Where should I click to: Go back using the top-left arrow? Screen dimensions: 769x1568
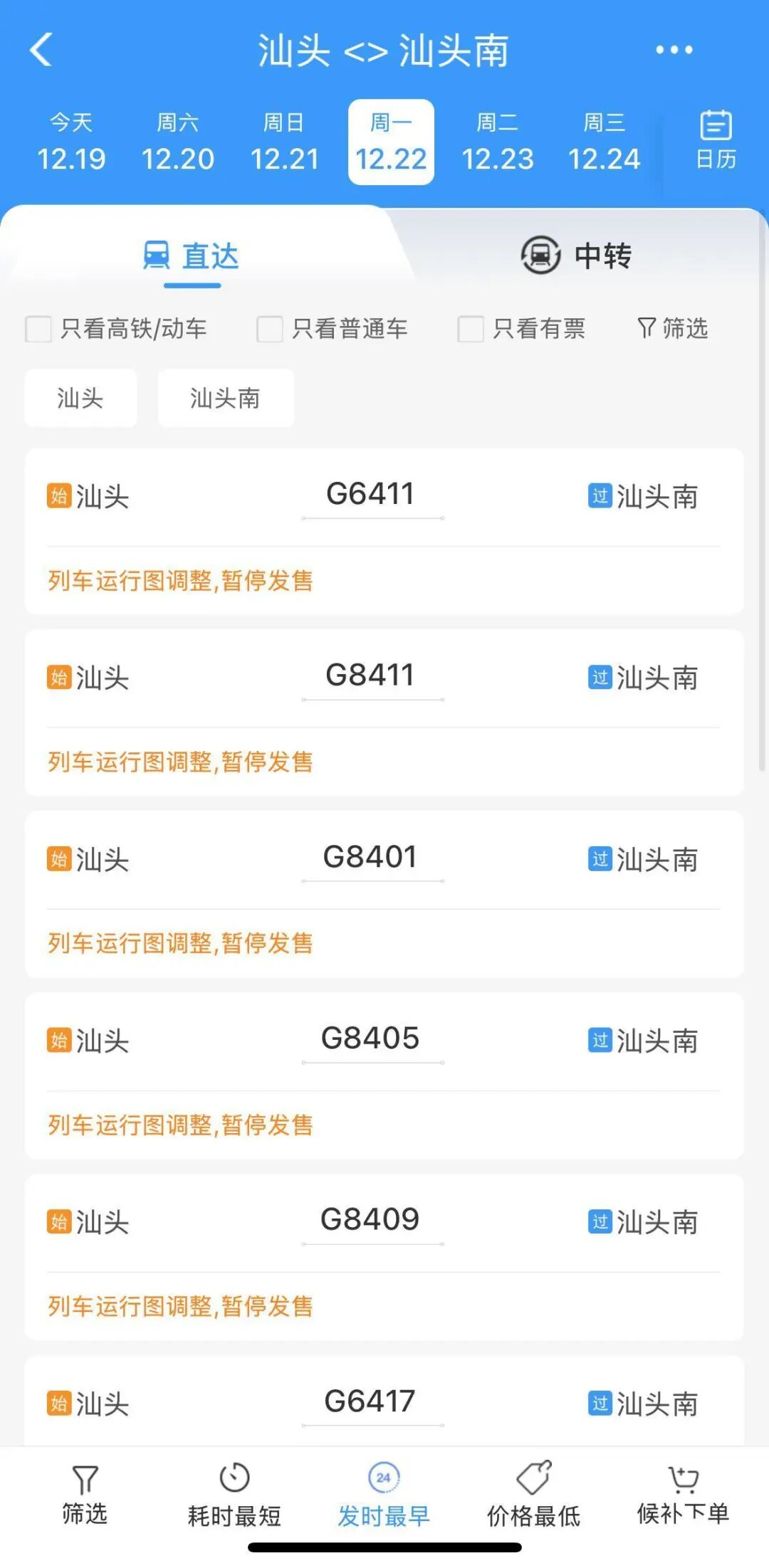pos(41,50)
